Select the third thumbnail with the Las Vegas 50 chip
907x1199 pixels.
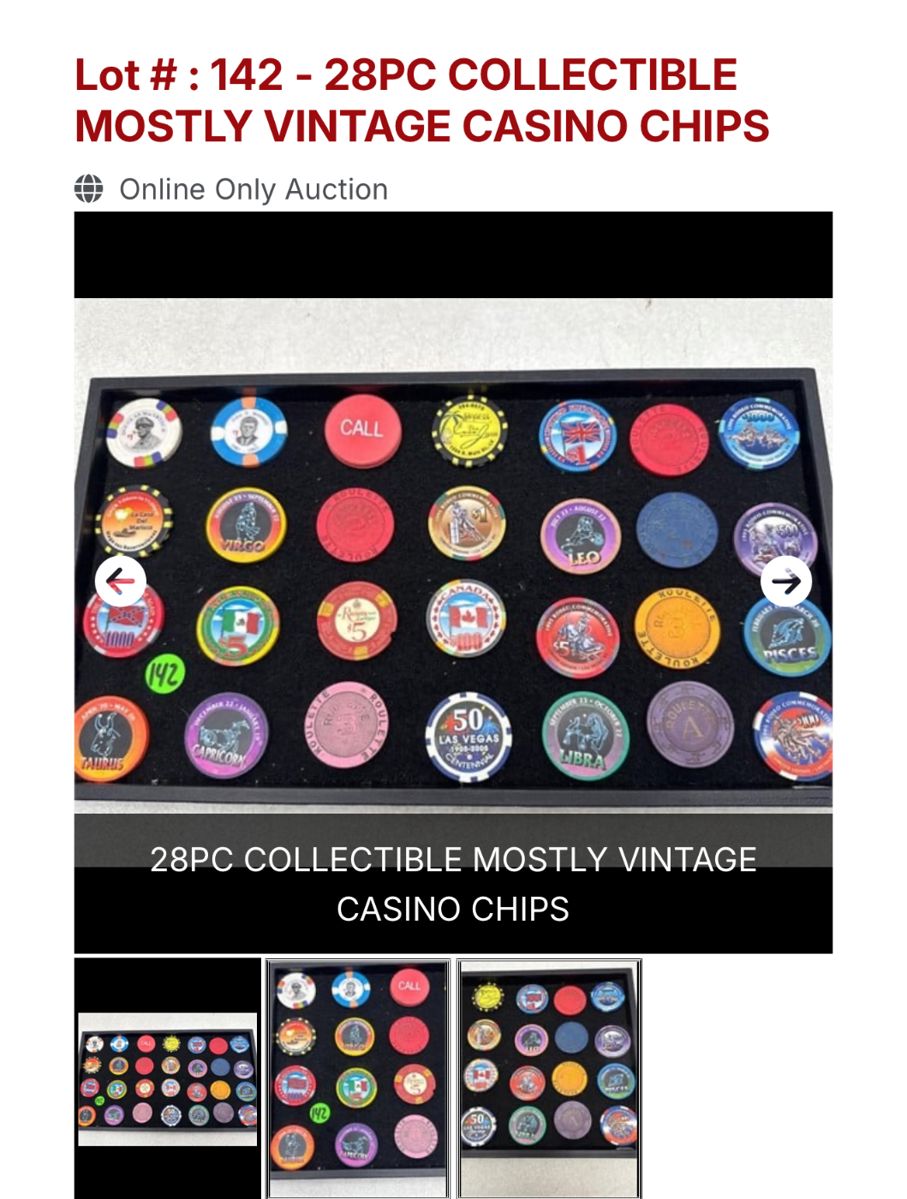[x=549, y=1078]
